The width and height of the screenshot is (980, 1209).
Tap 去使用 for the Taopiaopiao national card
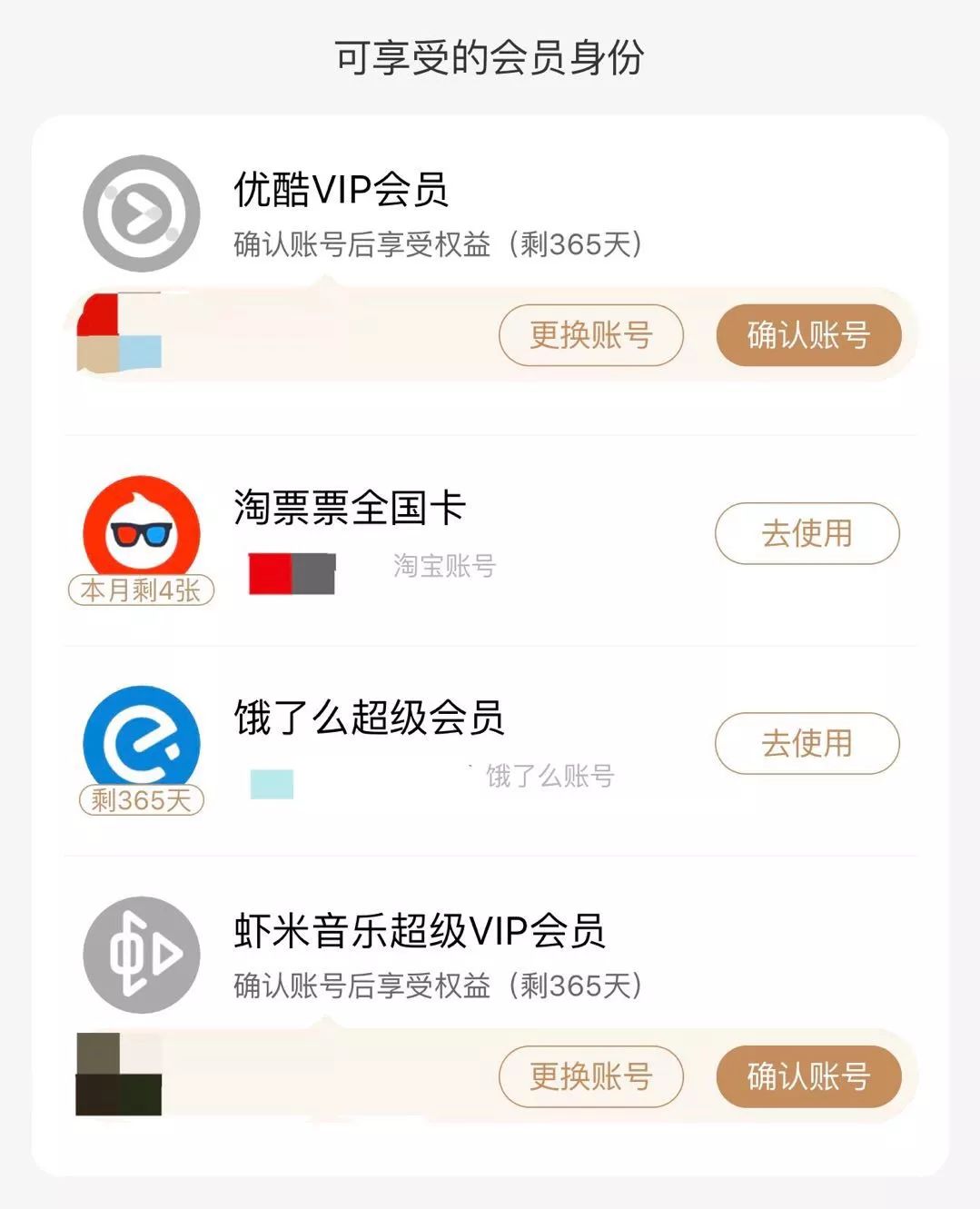(807, 534)
